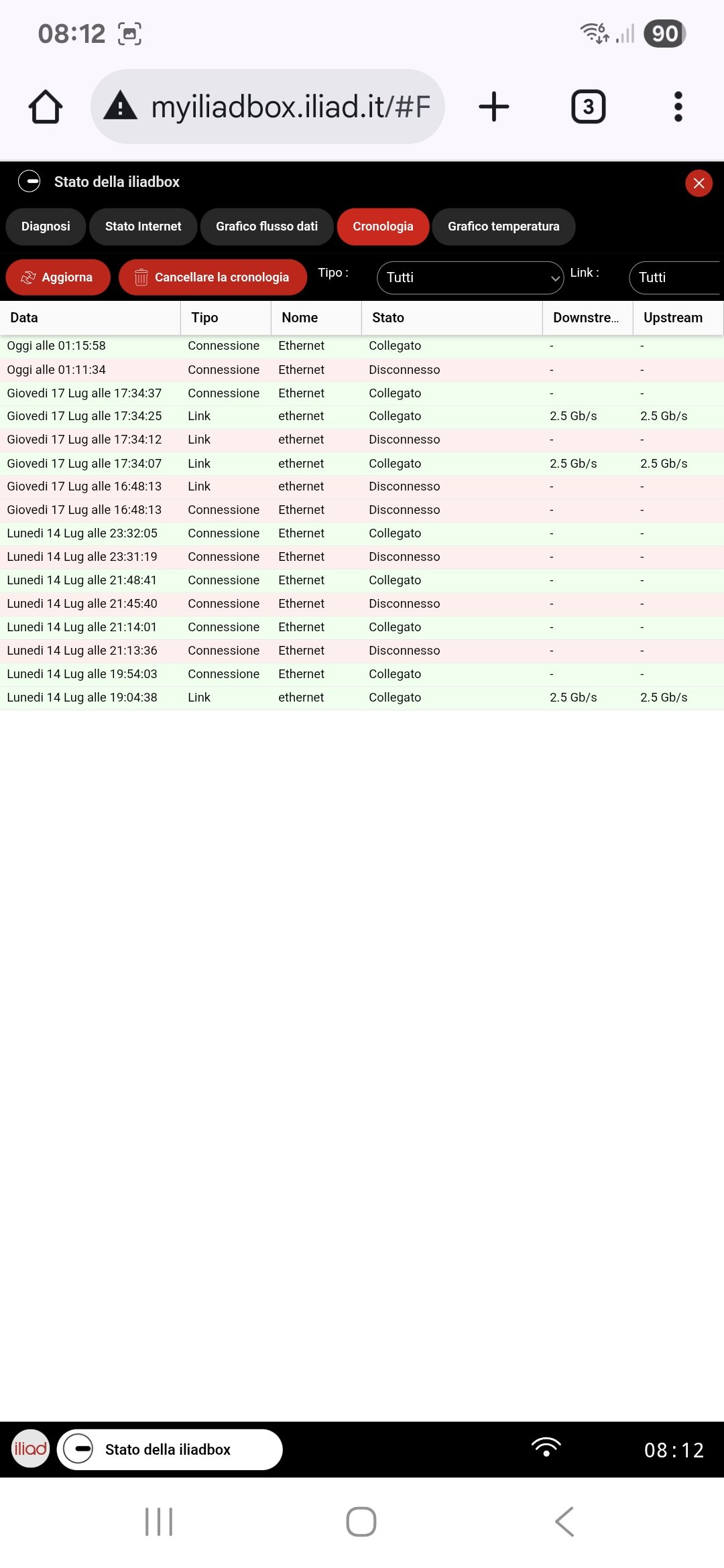Switch to the Stato Internet tab
This screenshot has width=724, height=1568.
143,226
